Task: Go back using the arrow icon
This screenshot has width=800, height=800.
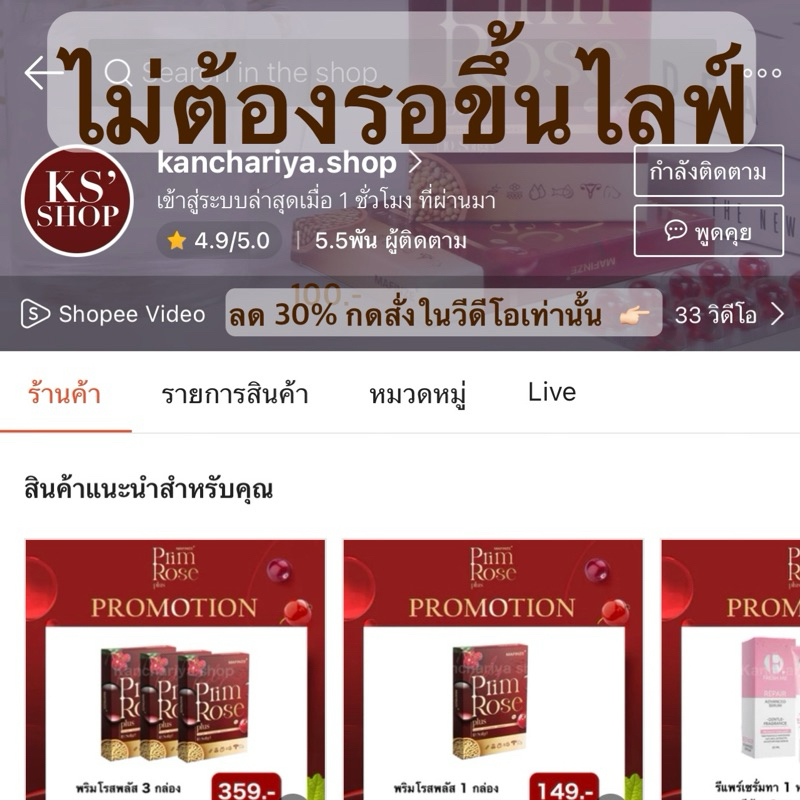Action: pyautogui.click(x=43, y=72)
